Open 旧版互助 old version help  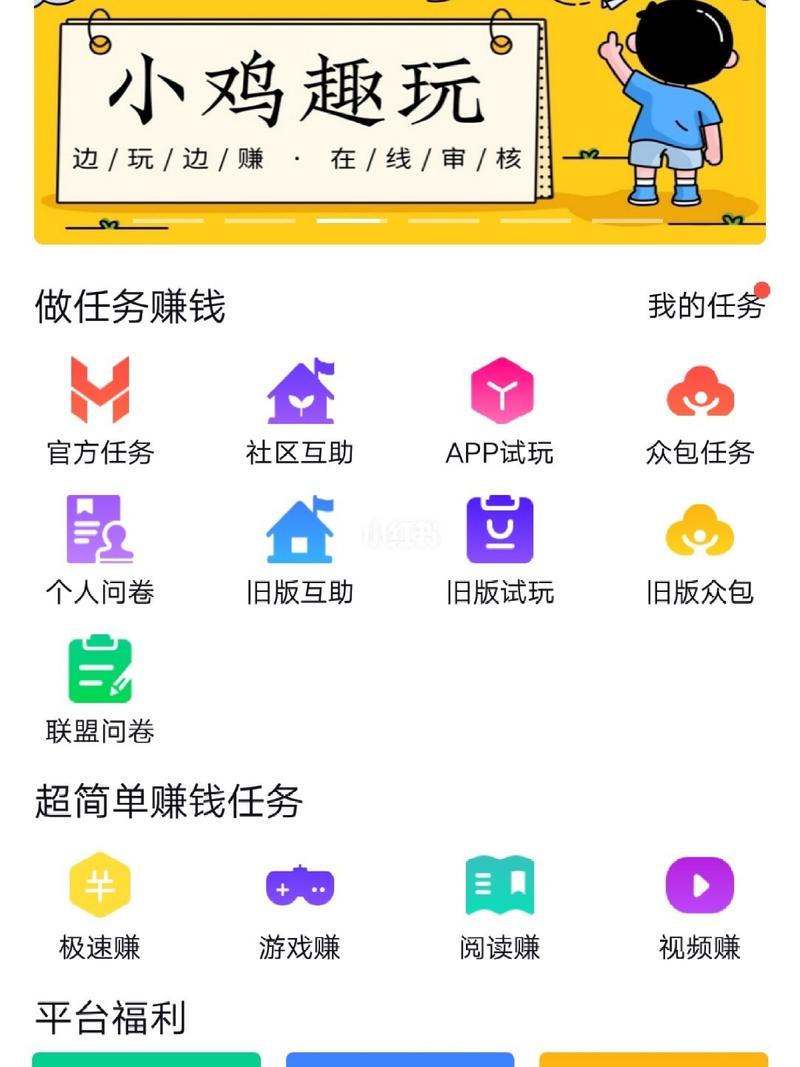(298, 533)
